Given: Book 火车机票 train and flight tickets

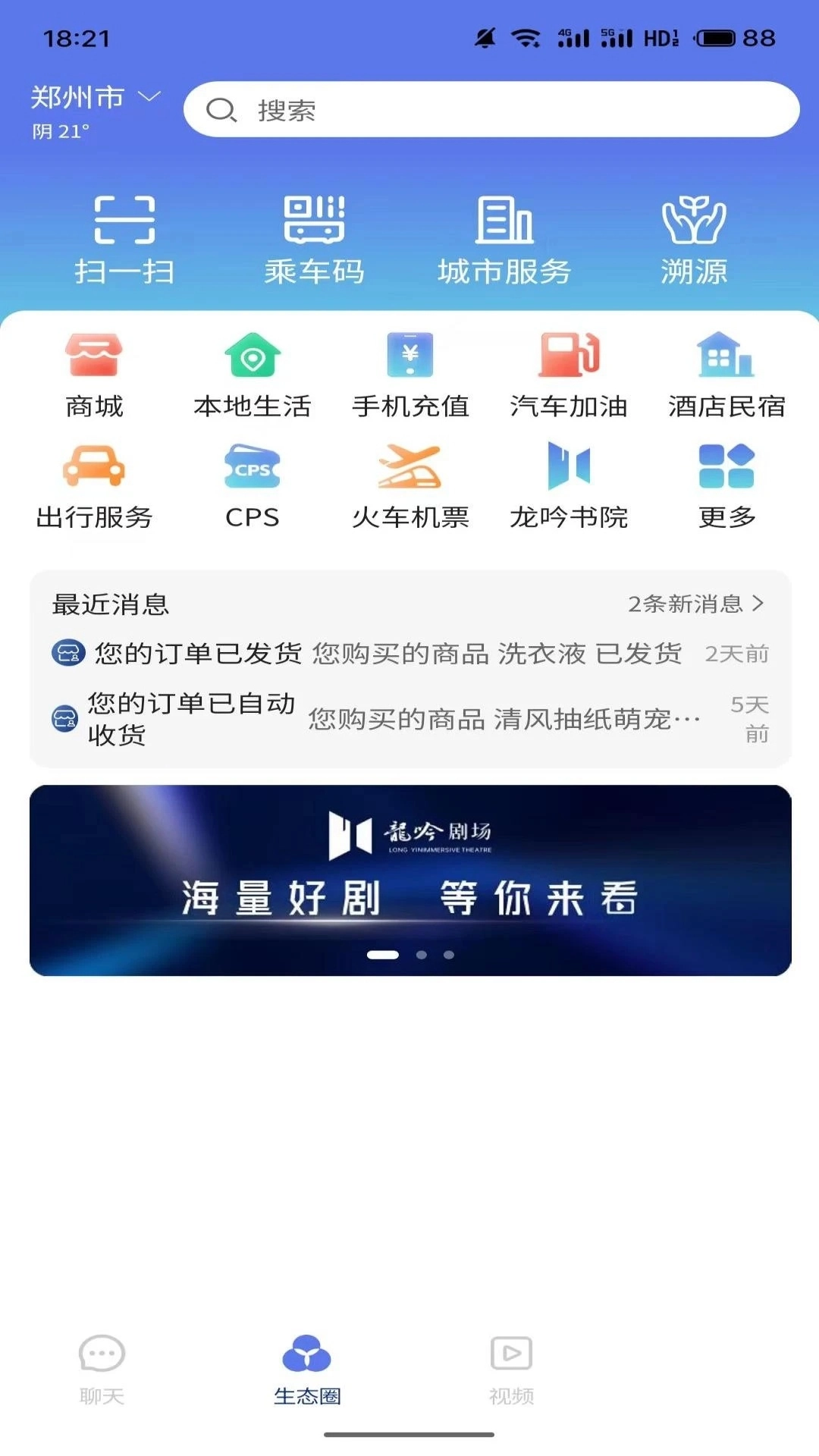Looking at the screenshot, I should pyautogui.click(x=410, y=485).
